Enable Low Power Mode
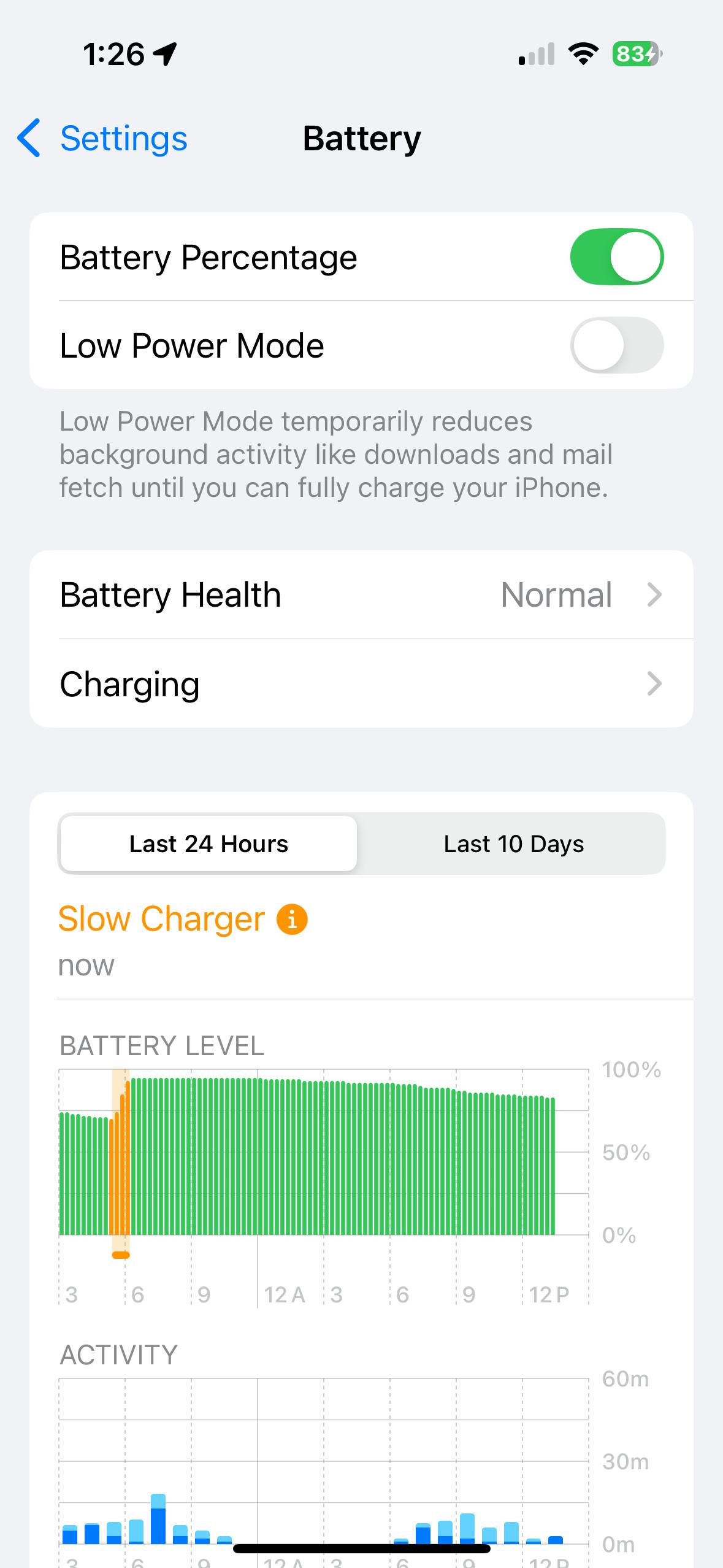The image size is (723, 1568). point(616,345)
